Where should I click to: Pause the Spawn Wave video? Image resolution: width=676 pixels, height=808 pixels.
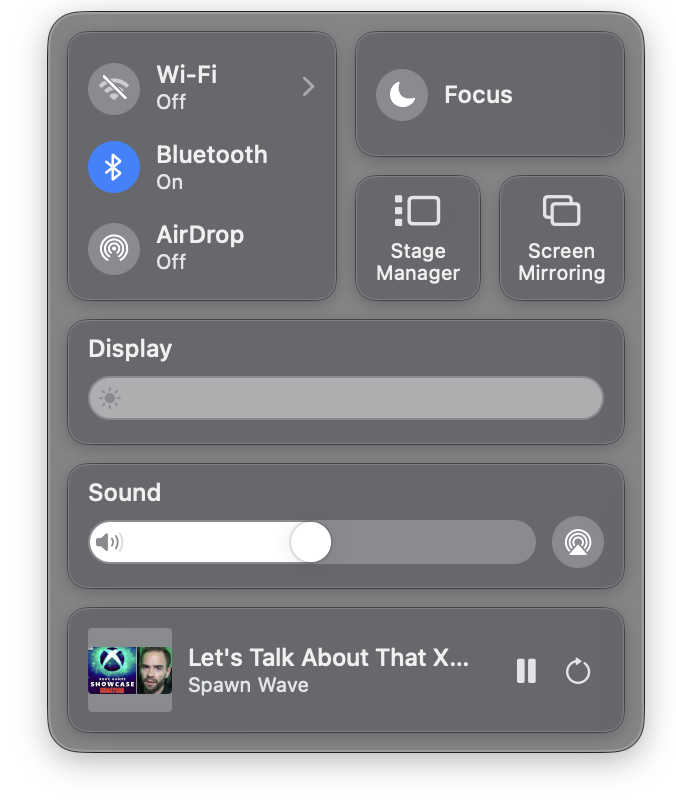tap(526, 671)
